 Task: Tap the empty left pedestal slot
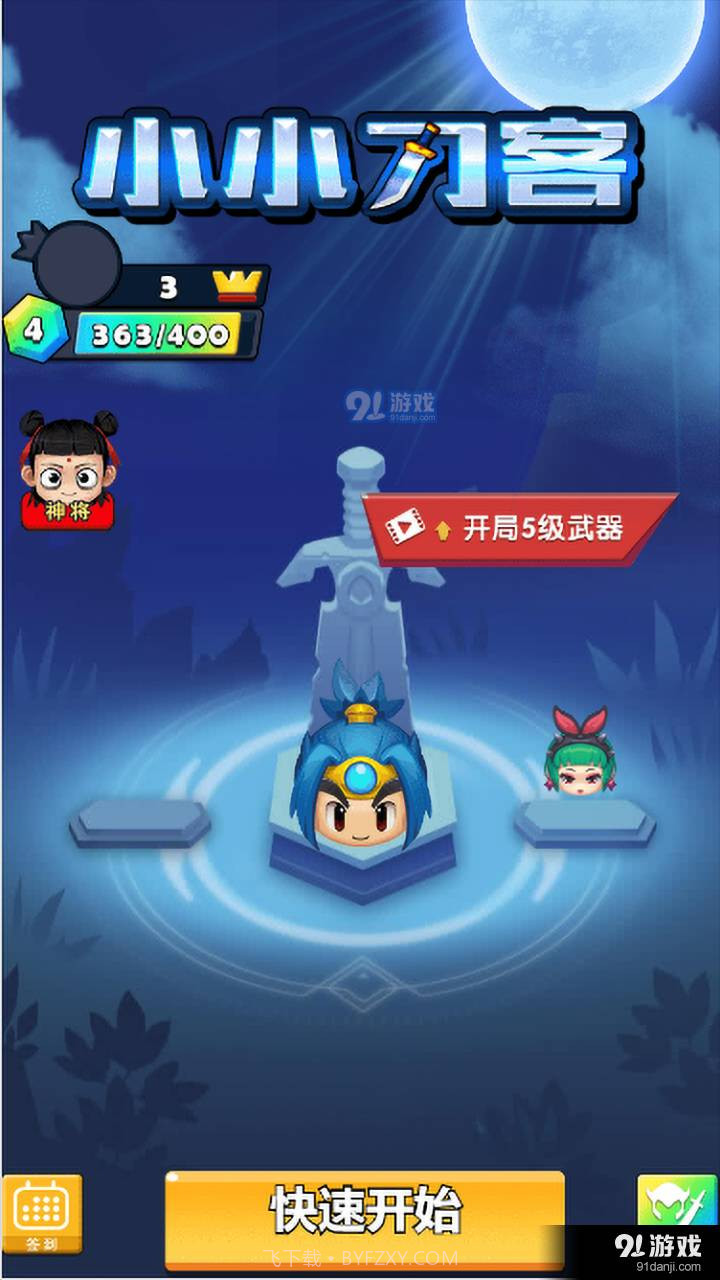(x=140, y=823)
